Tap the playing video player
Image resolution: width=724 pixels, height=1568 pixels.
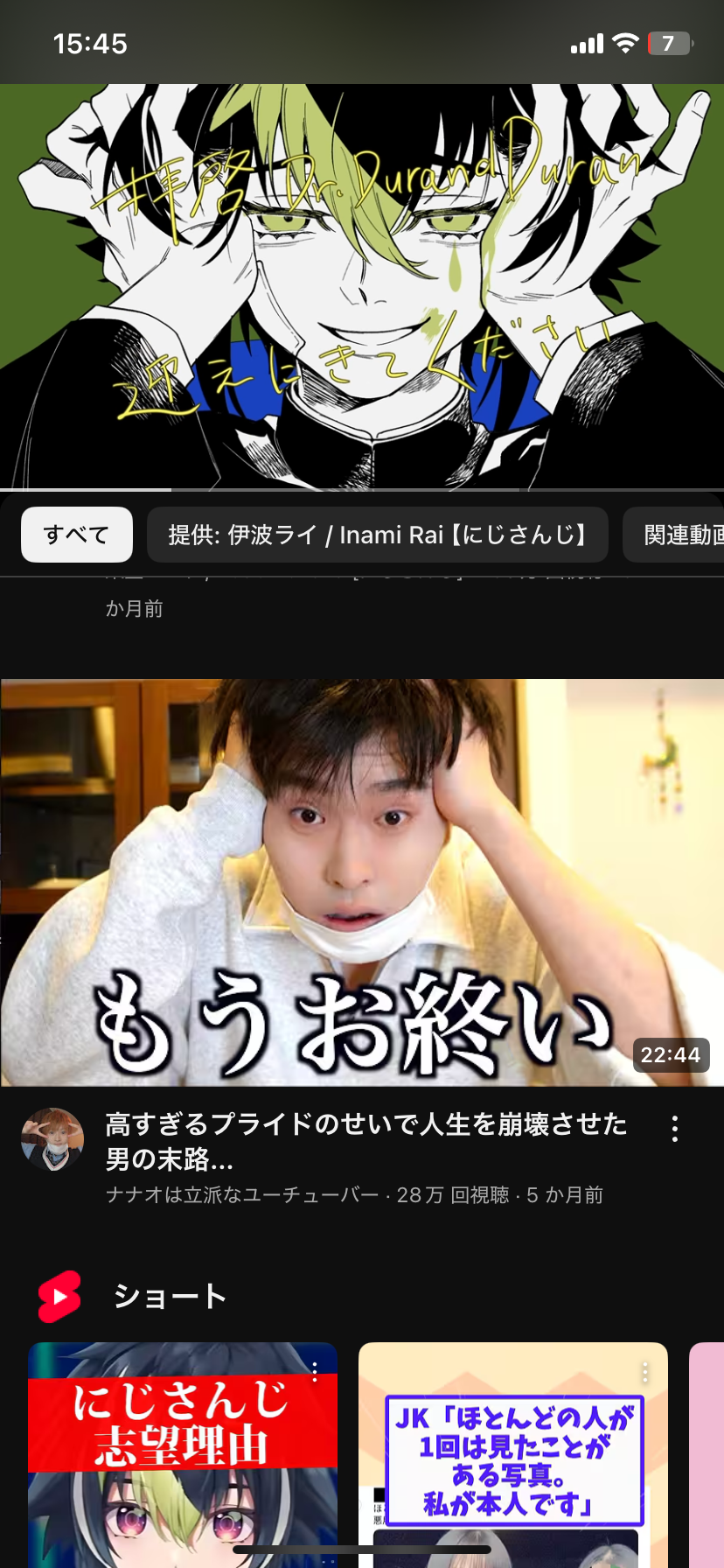(362, 286)
